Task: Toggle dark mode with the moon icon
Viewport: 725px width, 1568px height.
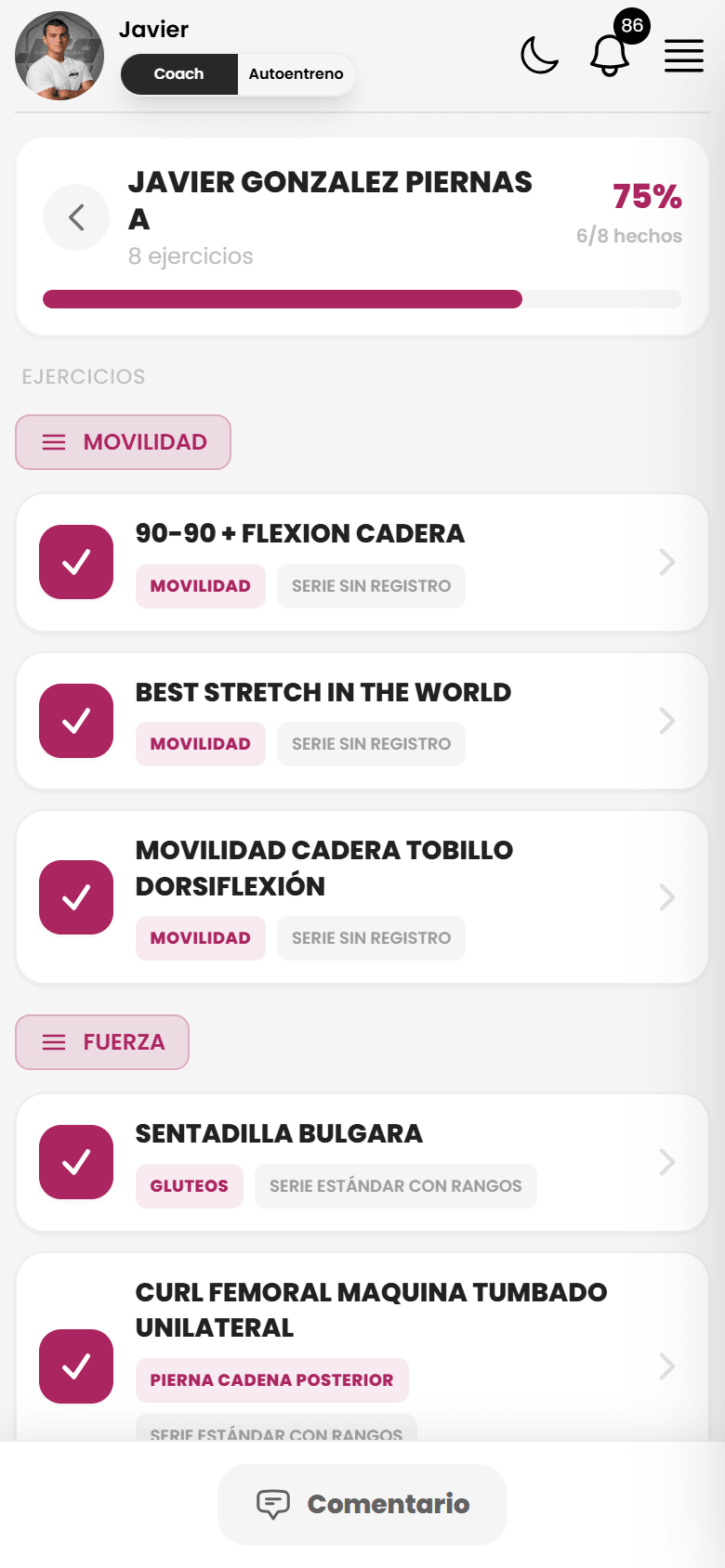Action: pyautogui.click(x=539, y=56)
